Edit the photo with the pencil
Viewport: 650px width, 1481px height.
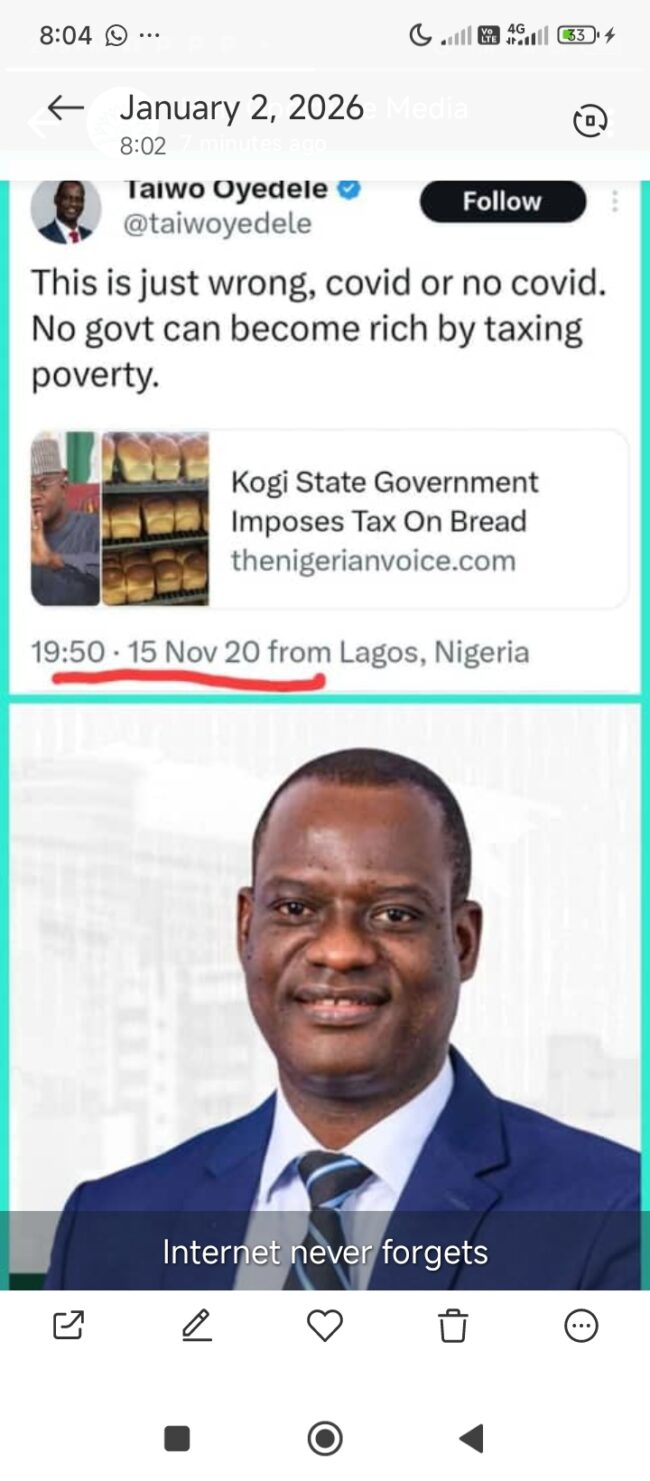pos(197,1325)
